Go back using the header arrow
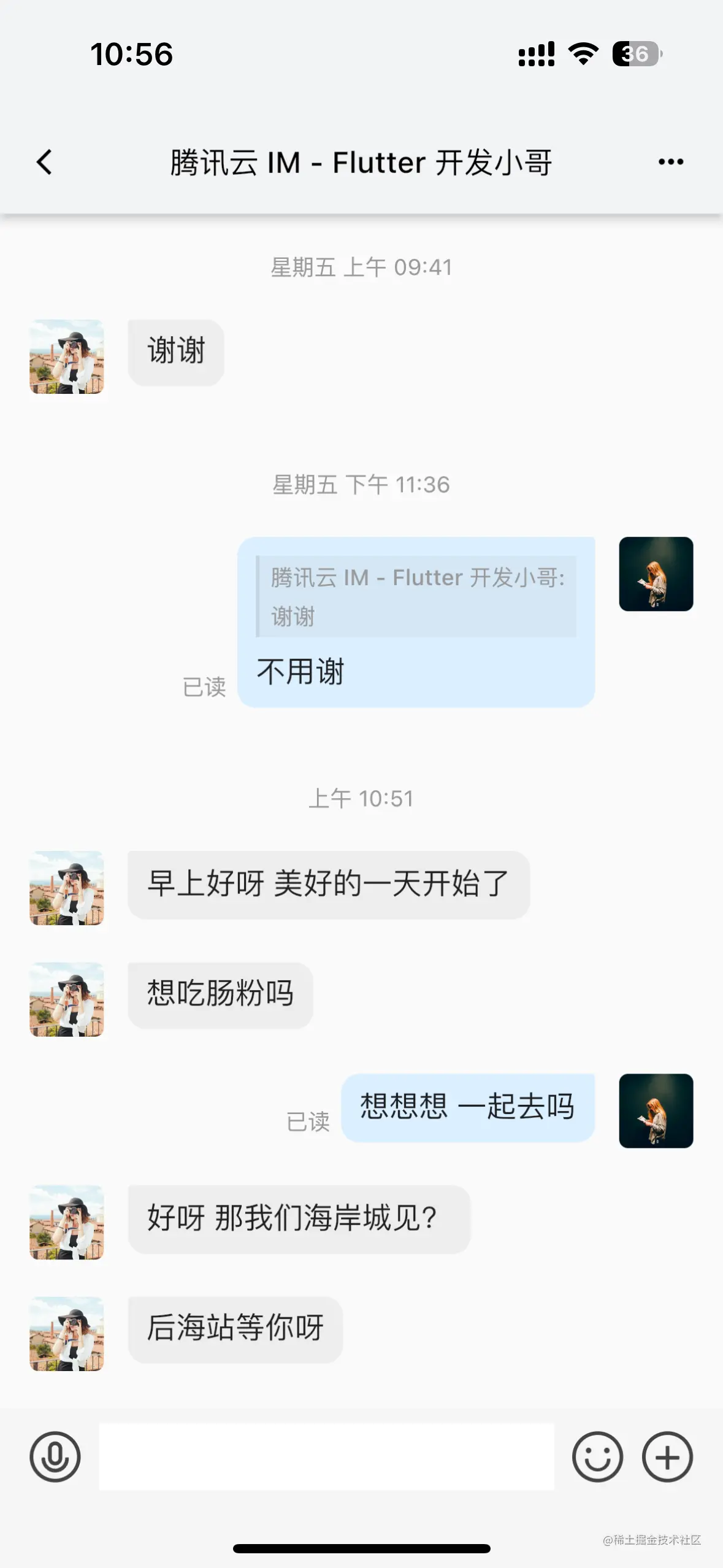The height and width of the screenshot is (1568, 723). pyautogui.click(x=44, y=163)
